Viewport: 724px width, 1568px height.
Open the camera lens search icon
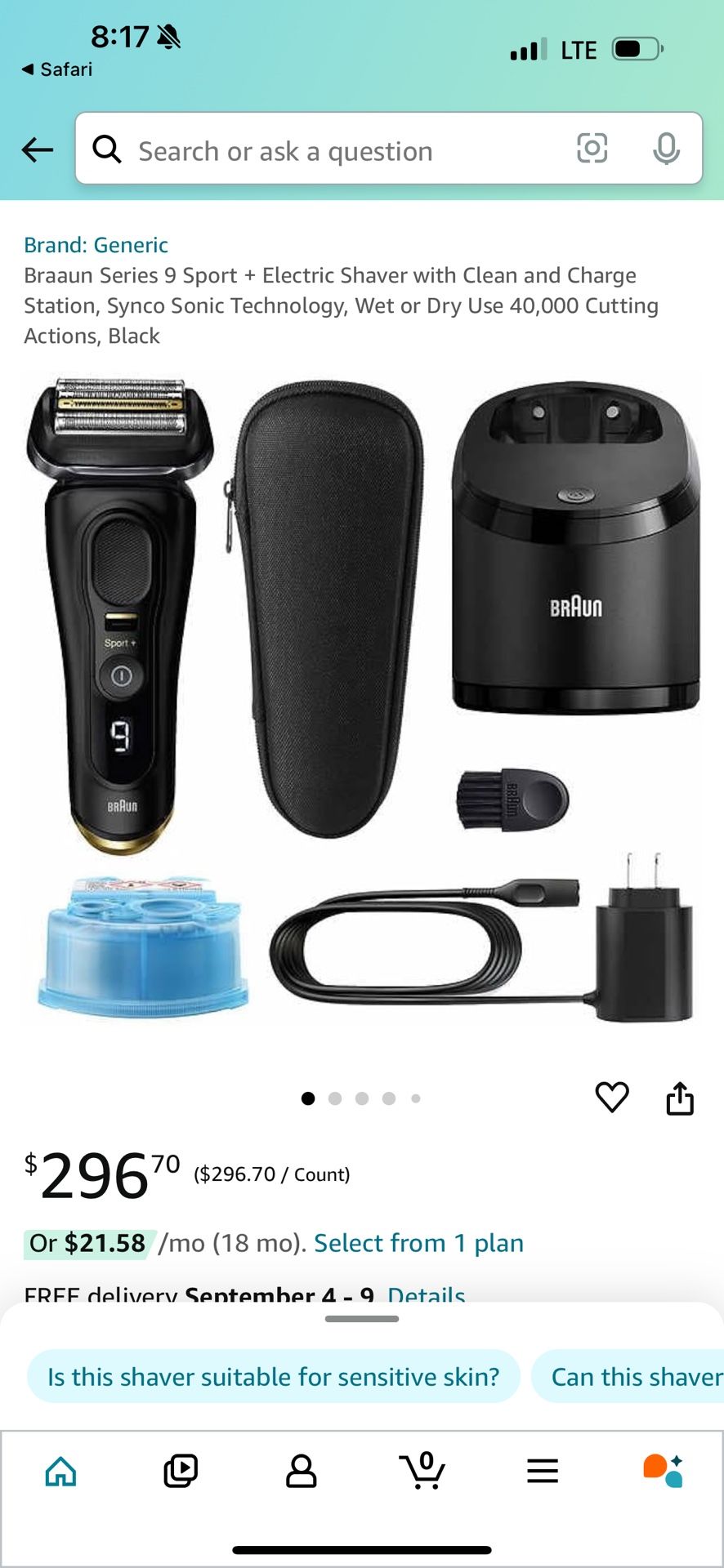tap(592, 149)
